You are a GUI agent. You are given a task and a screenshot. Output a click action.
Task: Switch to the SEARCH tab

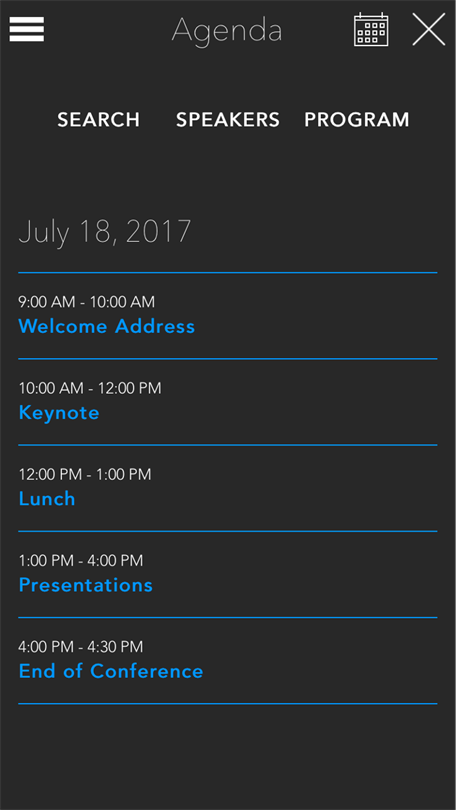tap(99, 120)
